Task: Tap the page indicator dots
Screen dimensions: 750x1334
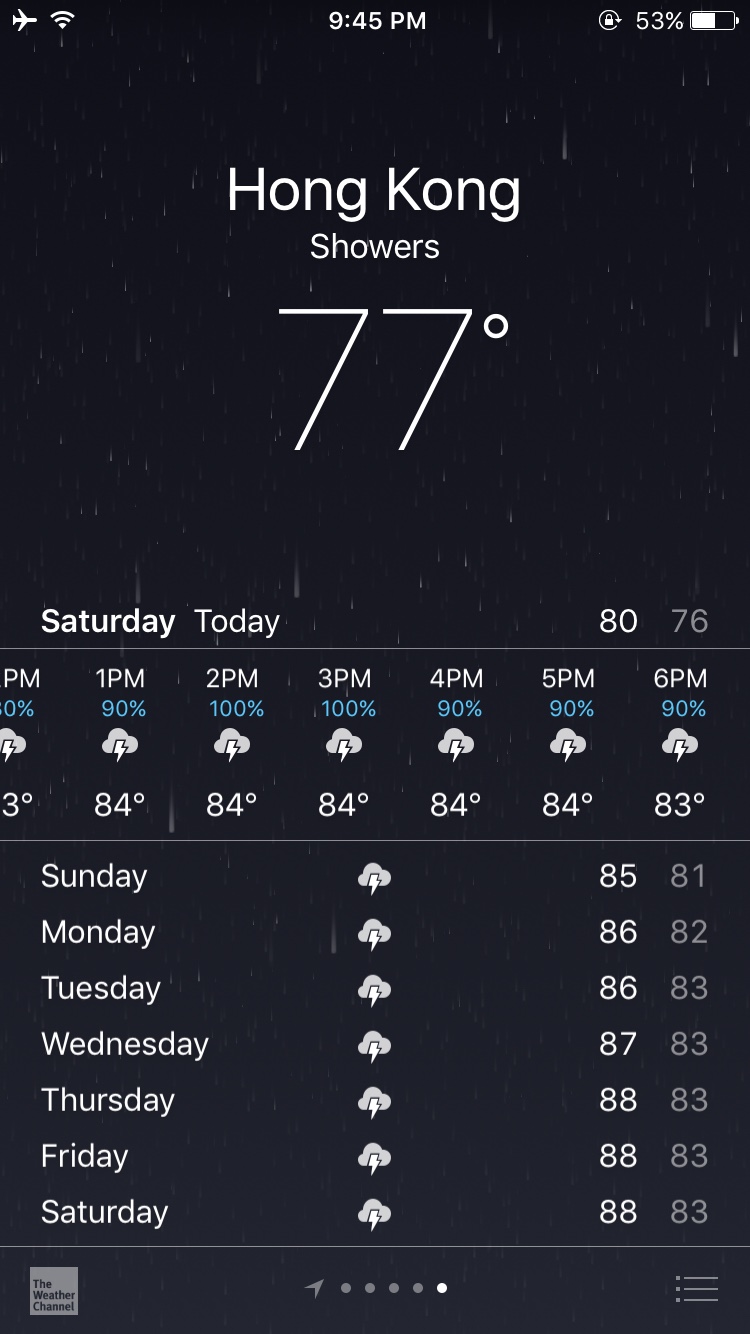Action: pos(376,1288)
